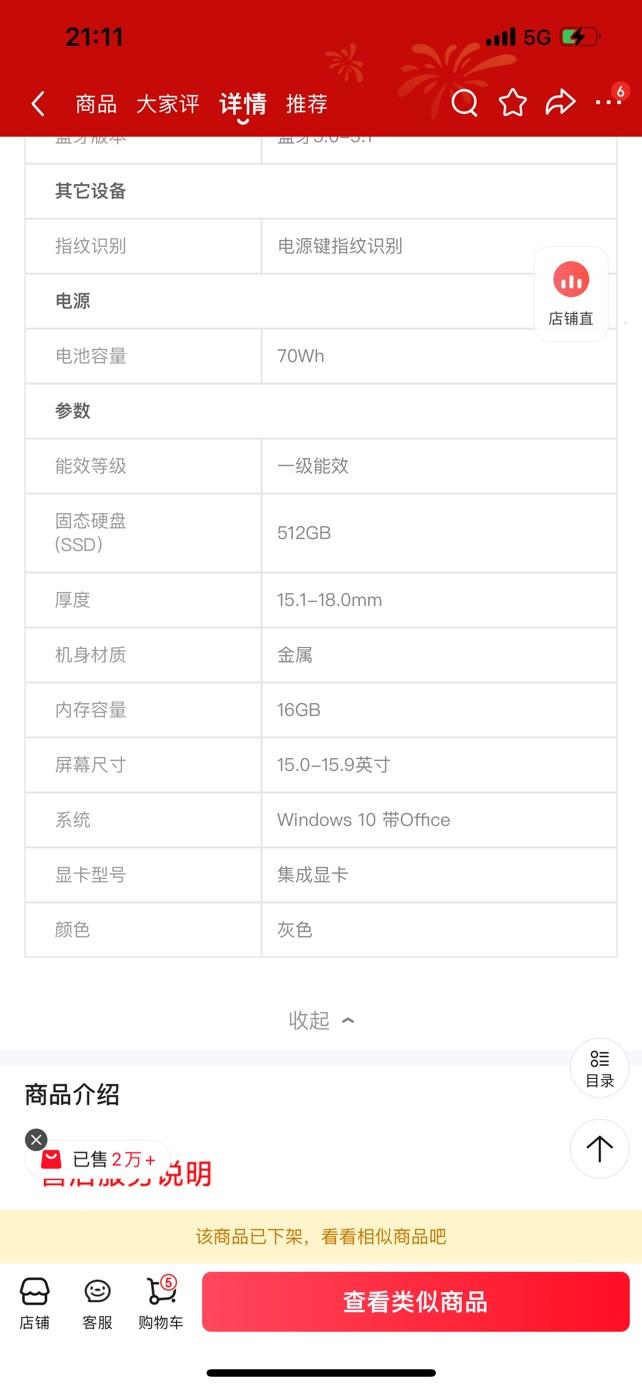Tap 查看类似商品 button

click(x=416, y=1302)
